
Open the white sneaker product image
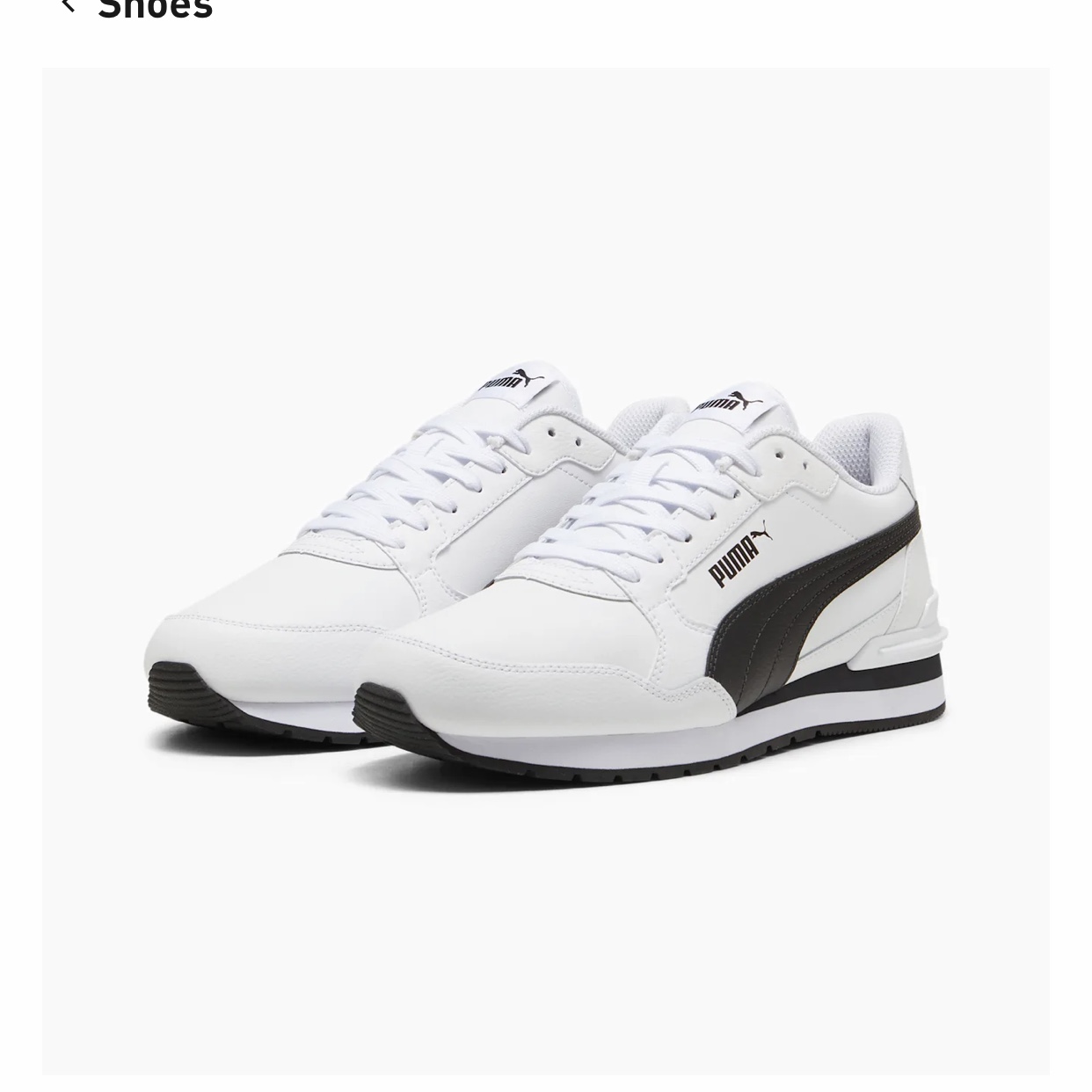(545, 571)
